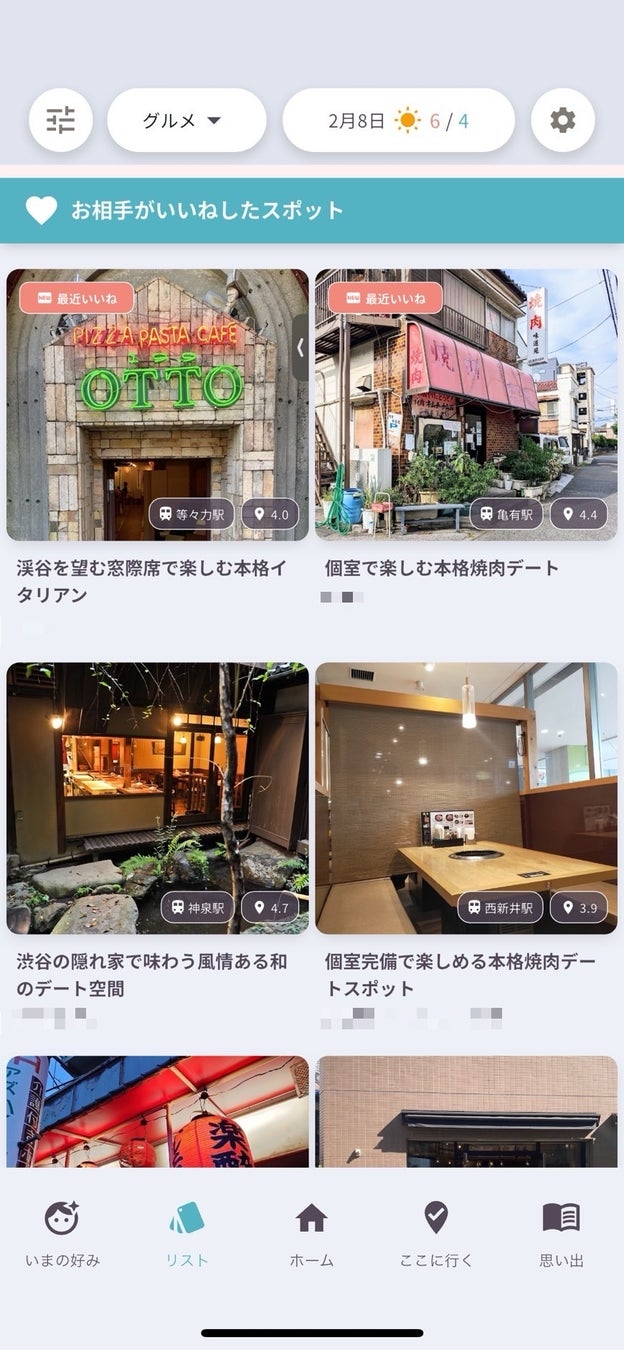Go to the ホーム tab
624x1350 pixels.
pos(312,1234)
